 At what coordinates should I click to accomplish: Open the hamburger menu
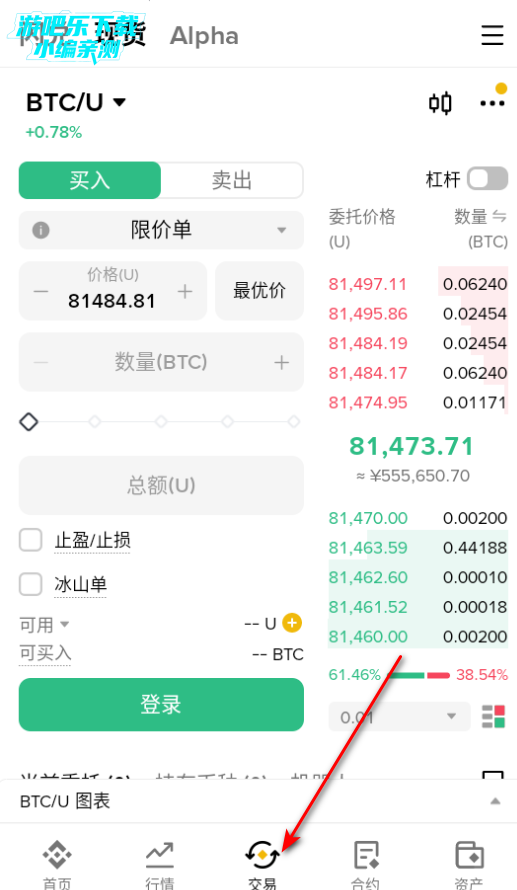click(x=492, y=35)
